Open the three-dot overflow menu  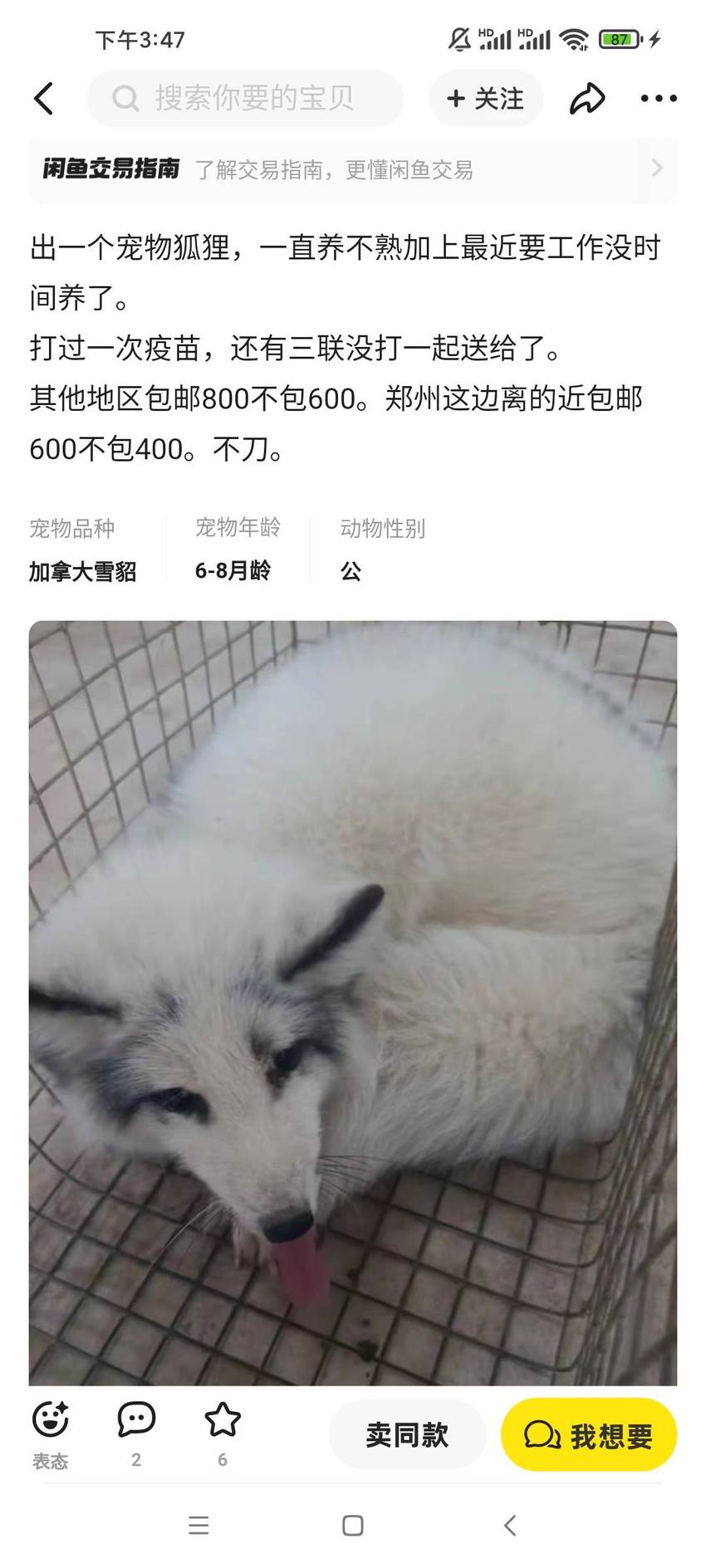(659, 99)
